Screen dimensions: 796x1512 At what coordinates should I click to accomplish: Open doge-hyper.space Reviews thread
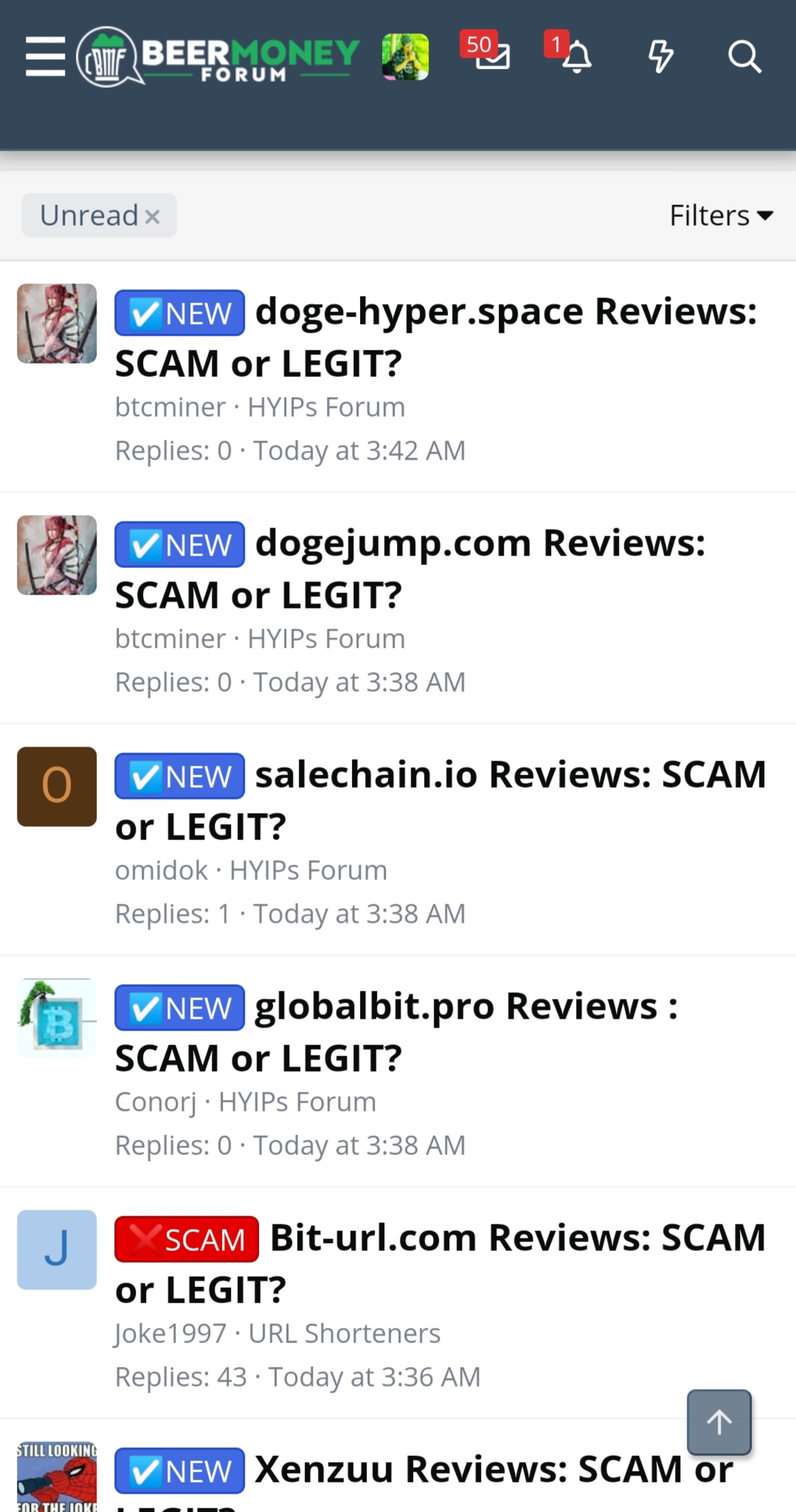pyautogui.click(x=505, y=312)
